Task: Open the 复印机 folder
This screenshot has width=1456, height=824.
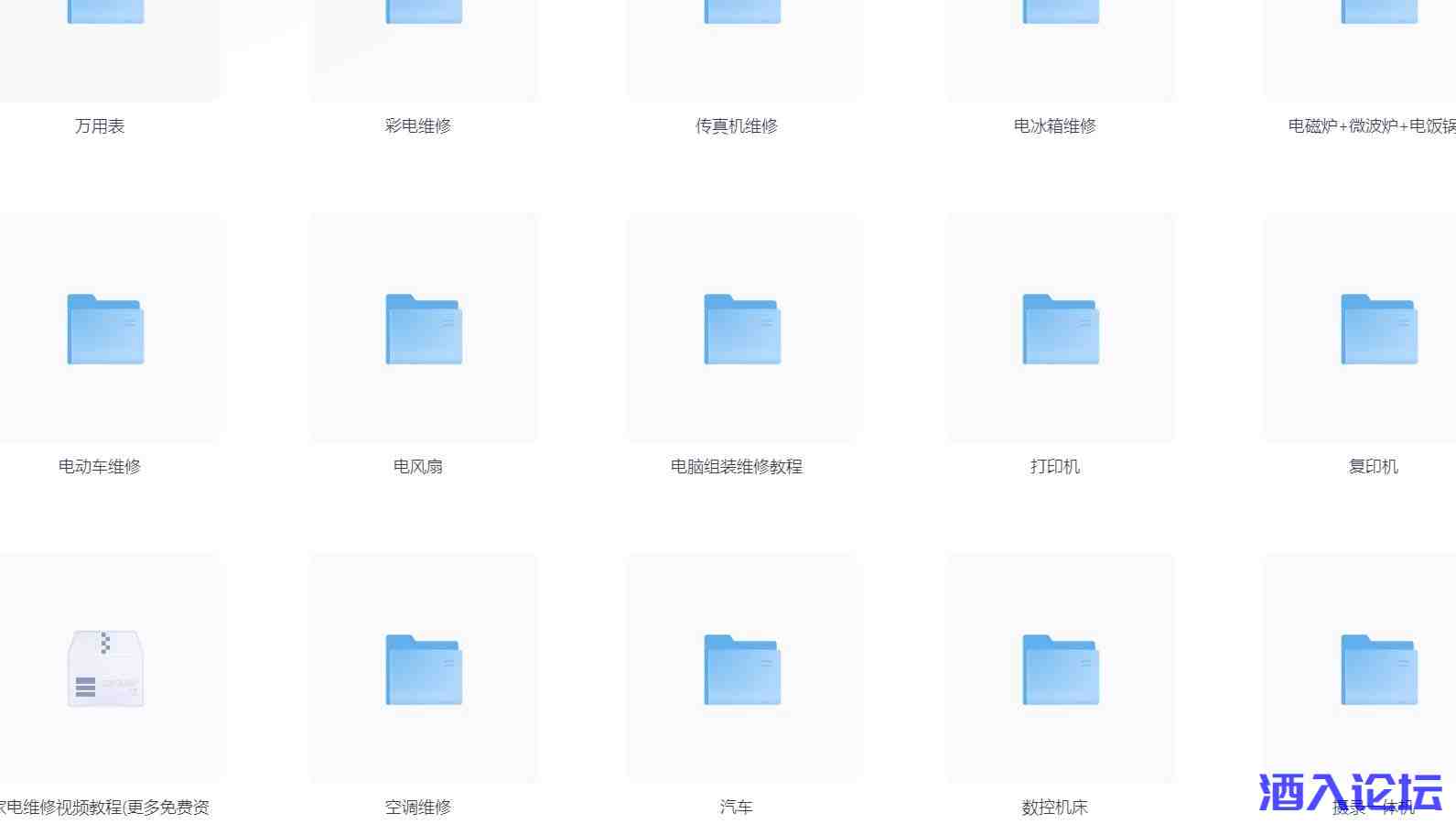Action: (x=1378, y=330)
